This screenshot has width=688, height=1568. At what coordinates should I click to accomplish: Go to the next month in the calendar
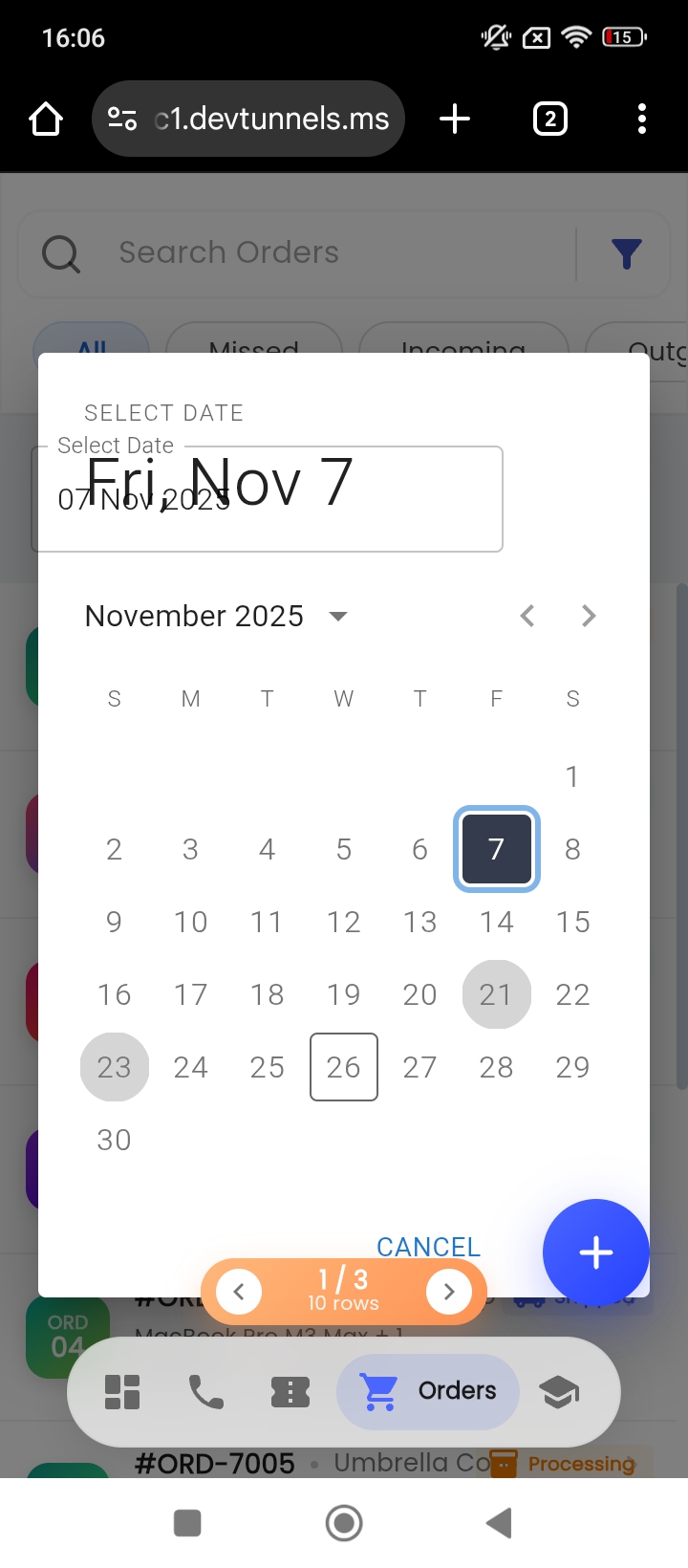pyautogui.click(x=589, y=616)
